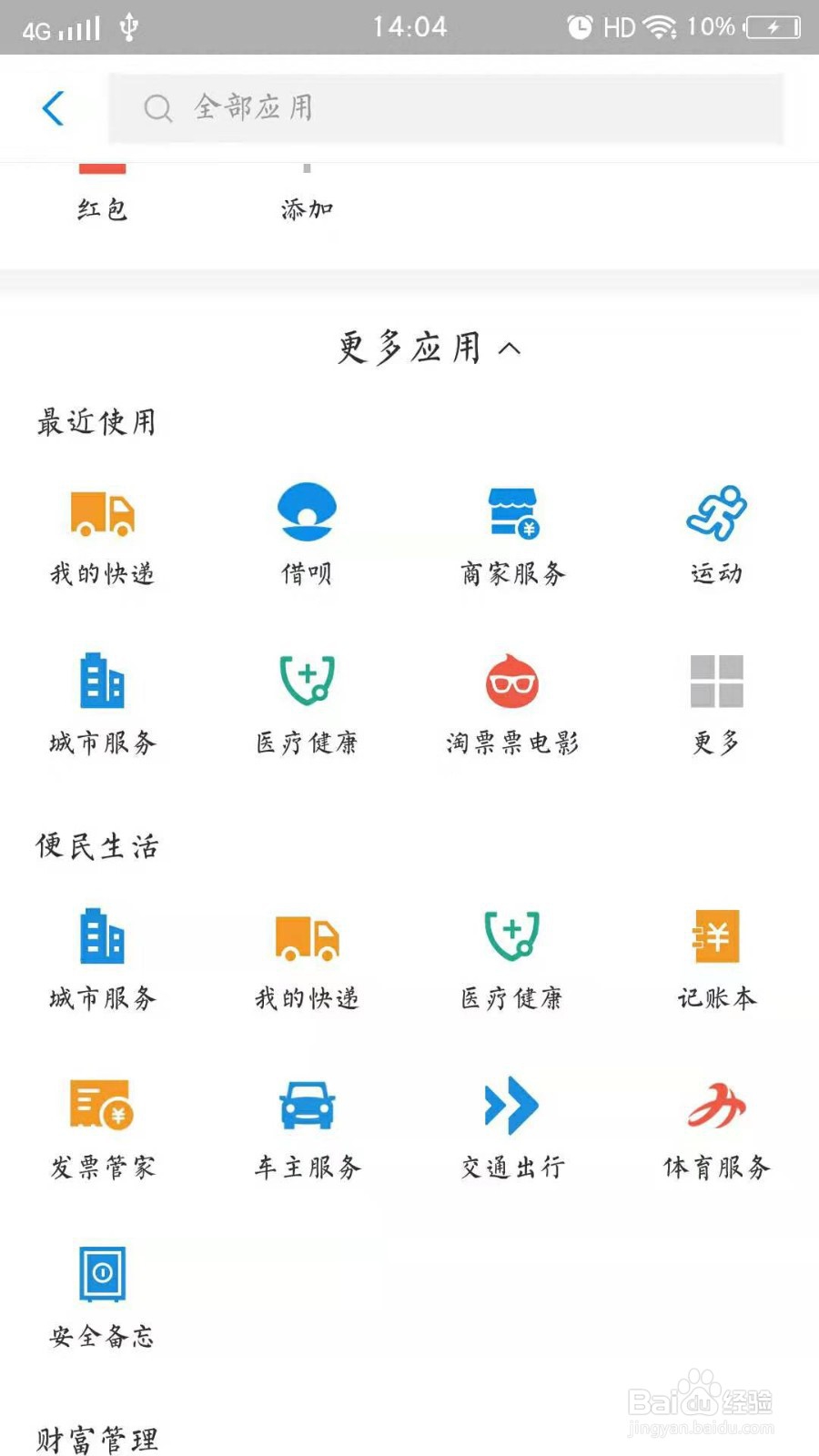Go back using the top-left arrow
The image size is (819, 1456).
coord(54,108)
